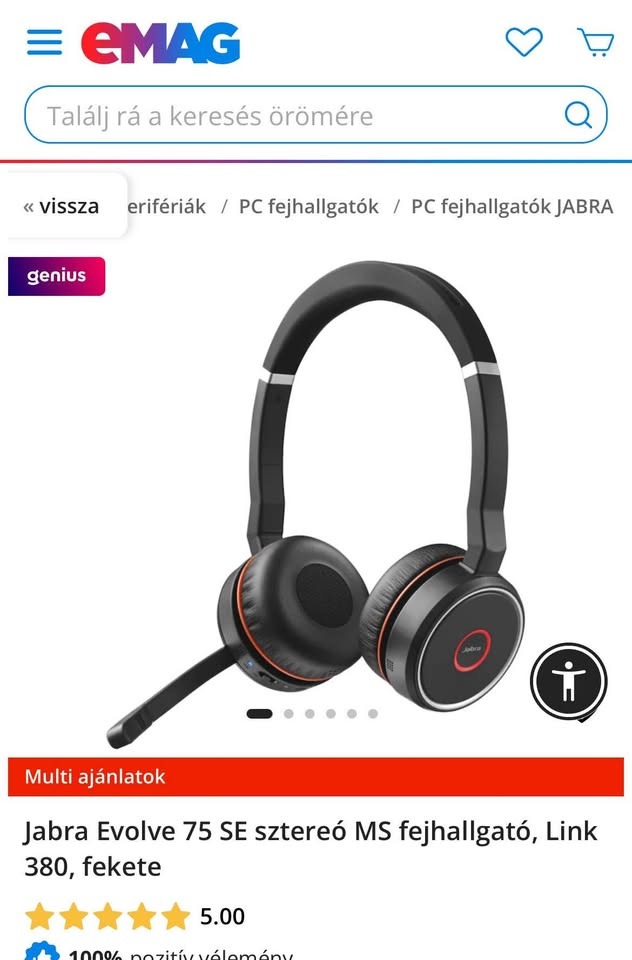The height and width of the screenshot is (960, 632).
Task: Open the accessibility options button
Action: coord(568,681)
